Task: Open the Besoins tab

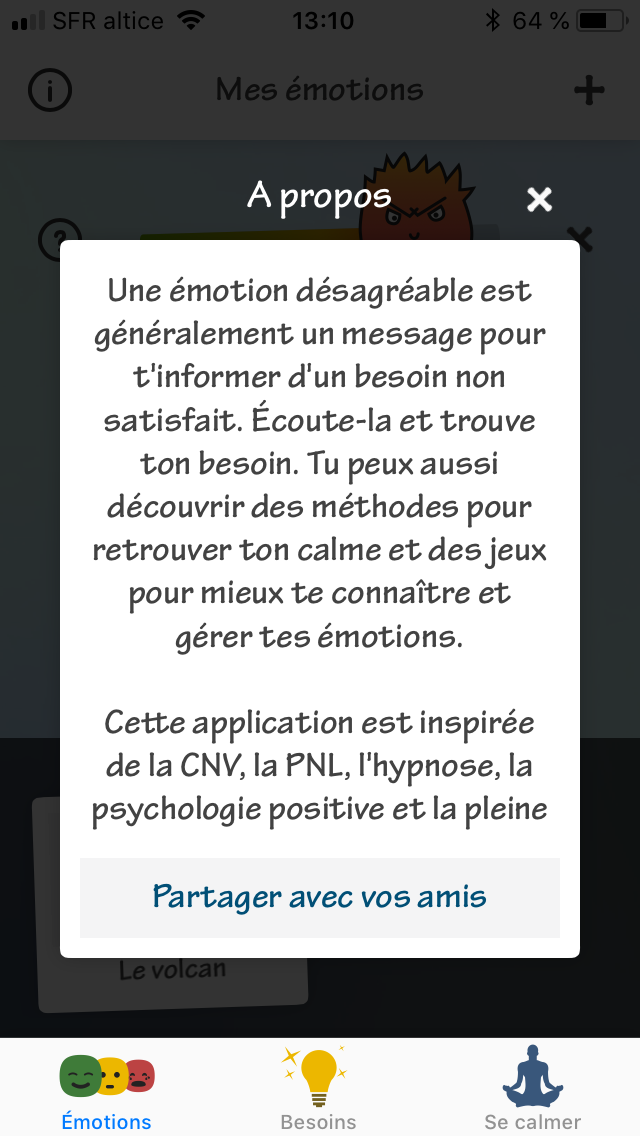Action: [x=318, y=1090]
